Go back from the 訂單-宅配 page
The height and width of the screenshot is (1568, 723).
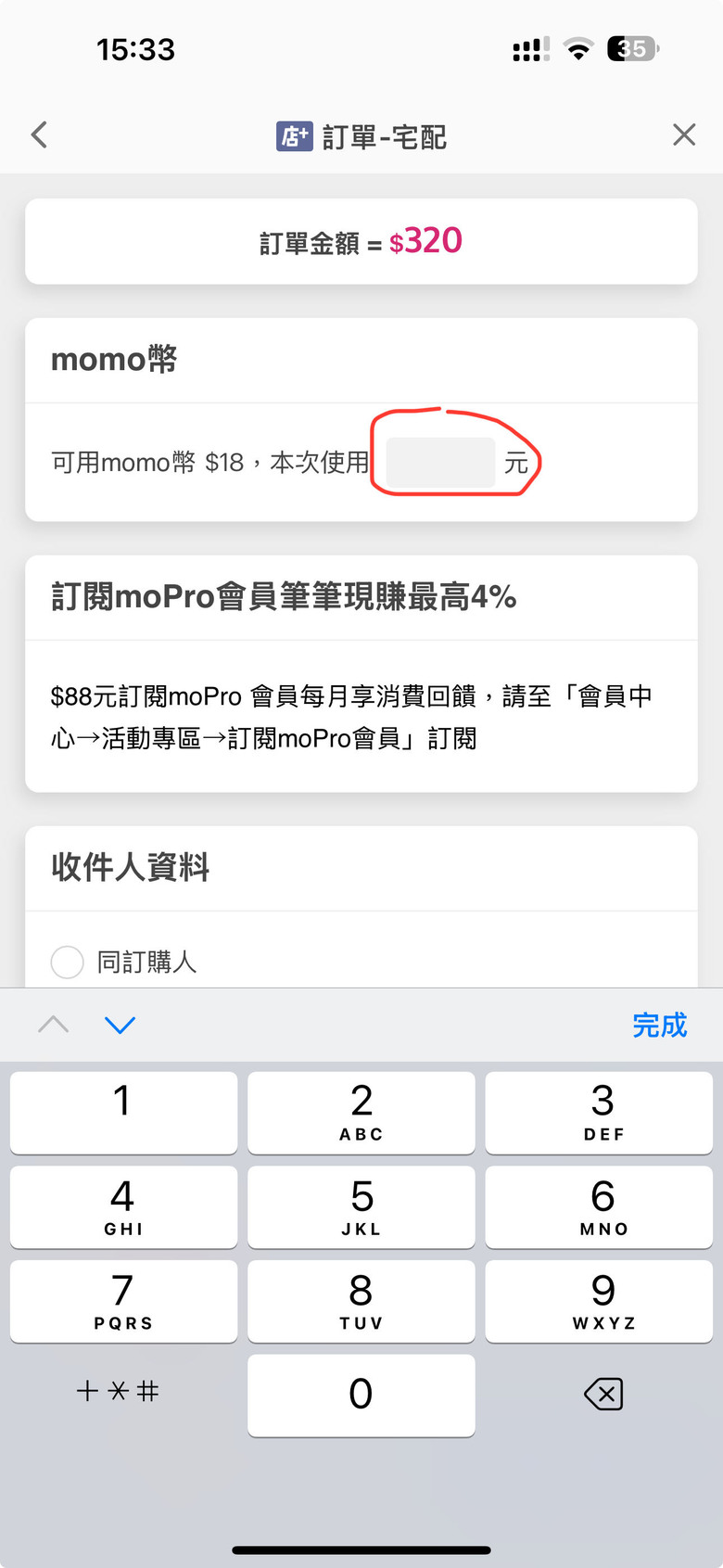(x=39, y=135)
